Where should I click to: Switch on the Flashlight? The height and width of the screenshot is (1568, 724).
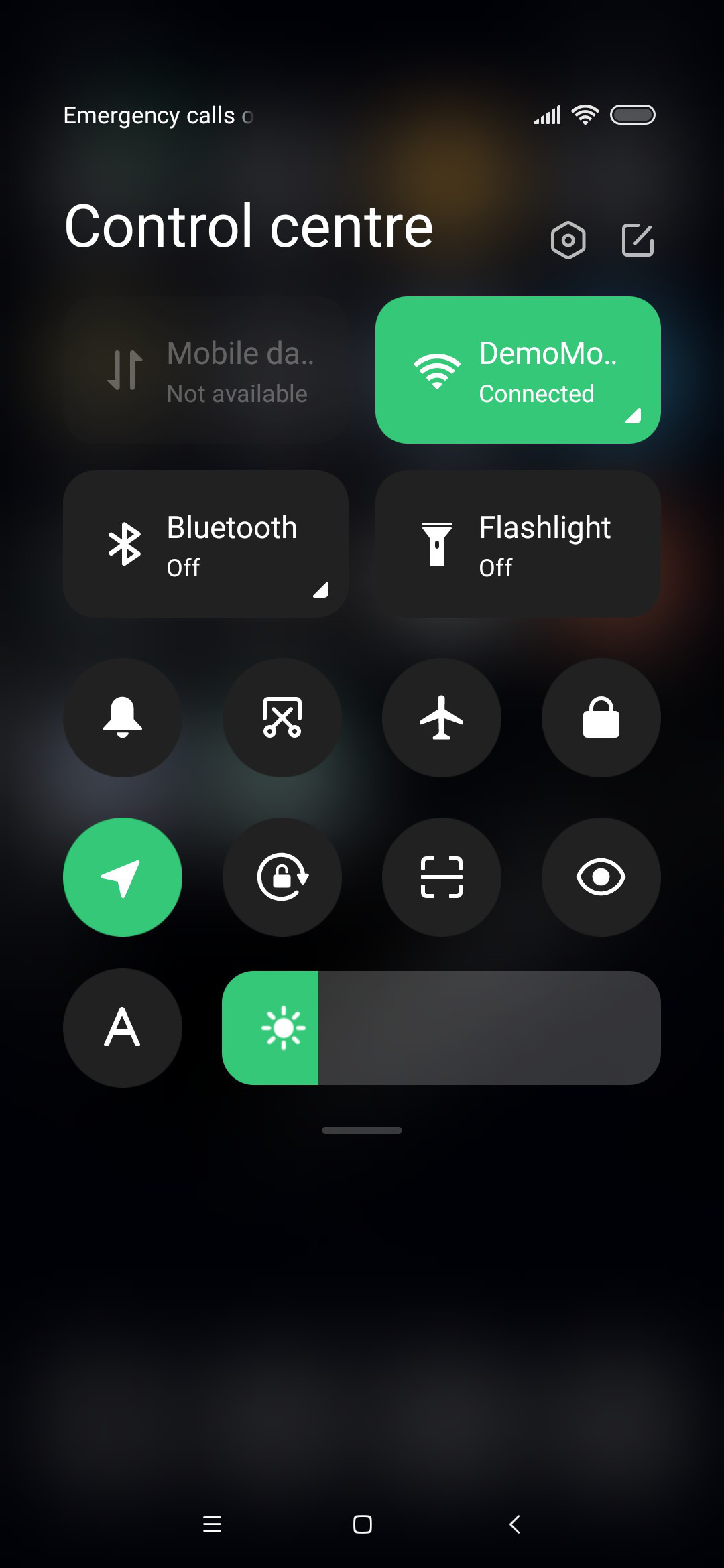(x=518, y=544)
